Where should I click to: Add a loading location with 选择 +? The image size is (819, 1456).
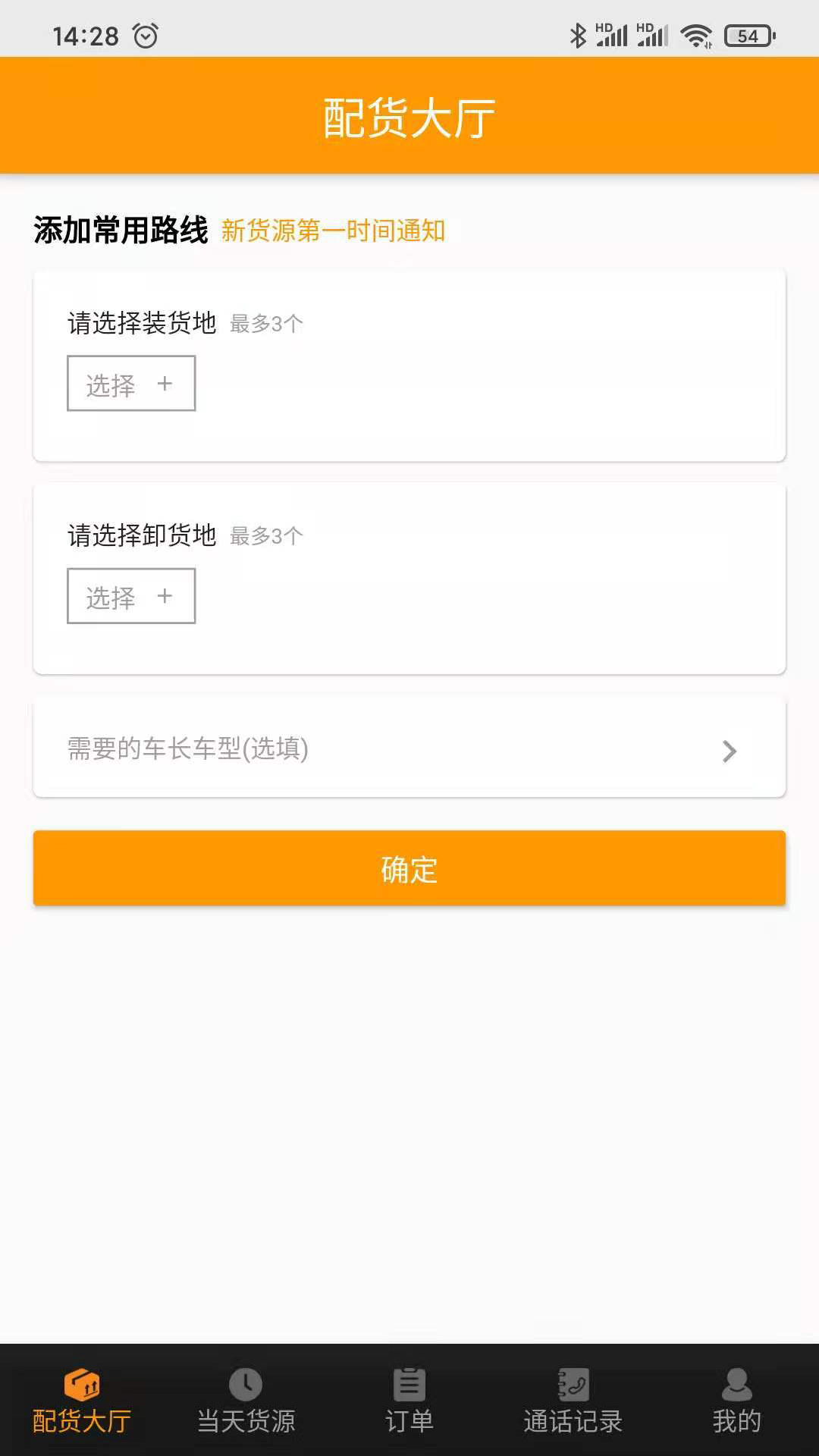130,383
